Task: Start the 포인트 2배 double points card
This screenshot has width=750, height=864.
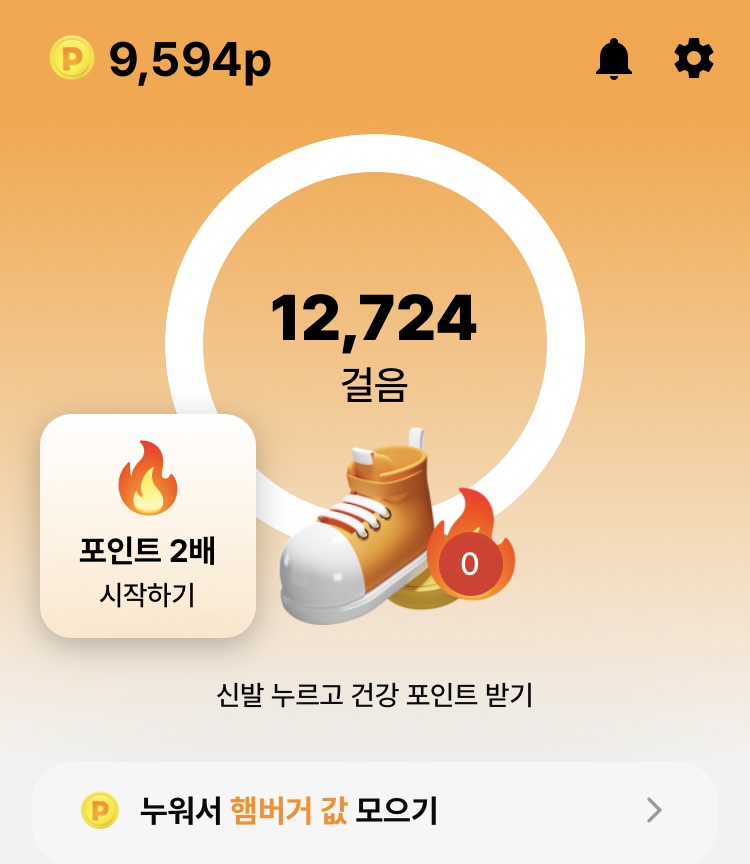Action: click(148, 526)
